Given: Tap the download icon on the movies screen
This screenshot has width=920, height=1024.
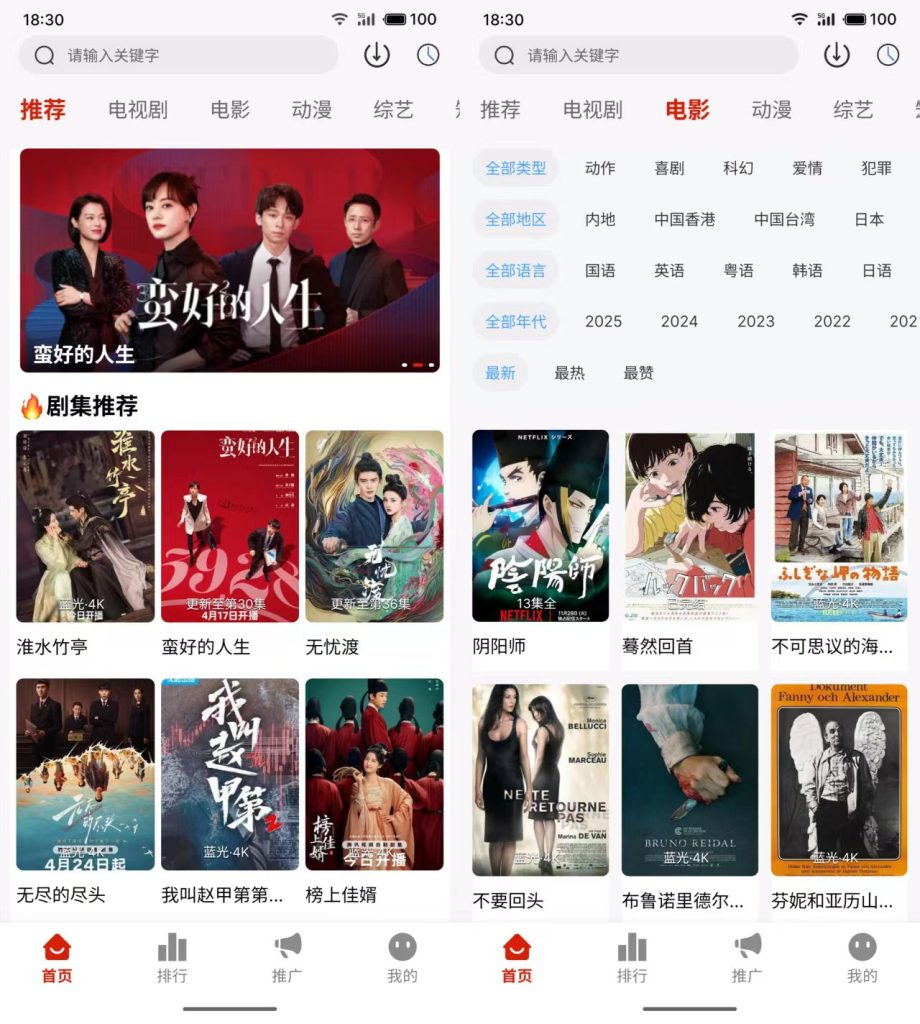Looking at the screenshot, I should [x=836, y=55].
